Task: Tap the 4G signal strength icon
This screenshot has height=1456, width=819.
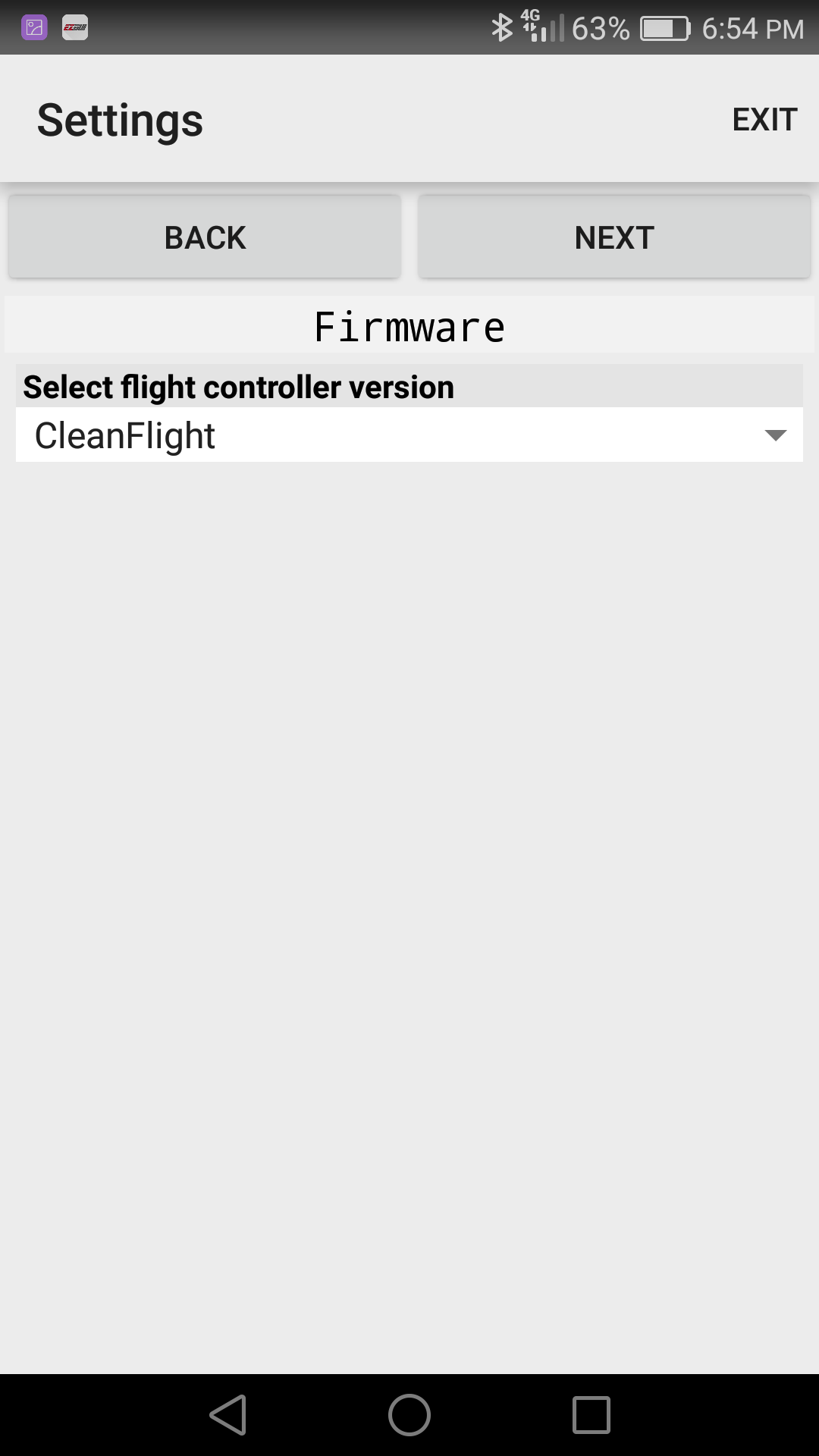Action: tap(538, 27)
